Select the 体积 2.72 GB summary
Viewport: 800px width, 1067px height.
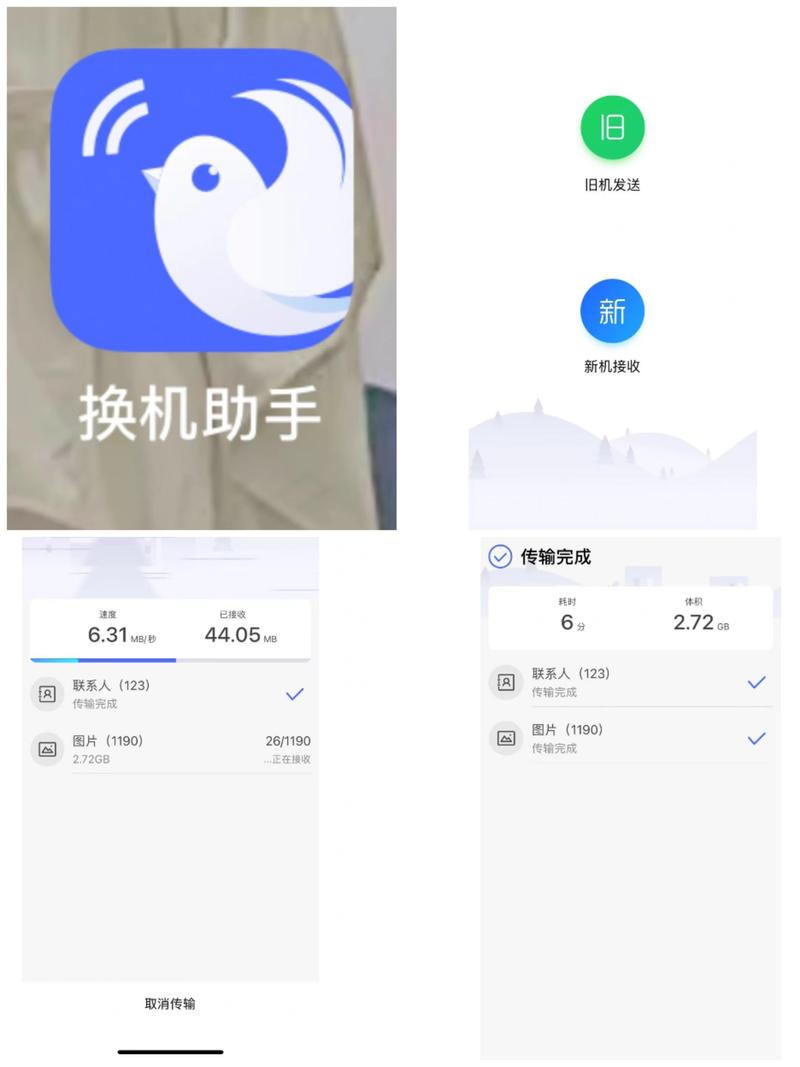[700, 615]
